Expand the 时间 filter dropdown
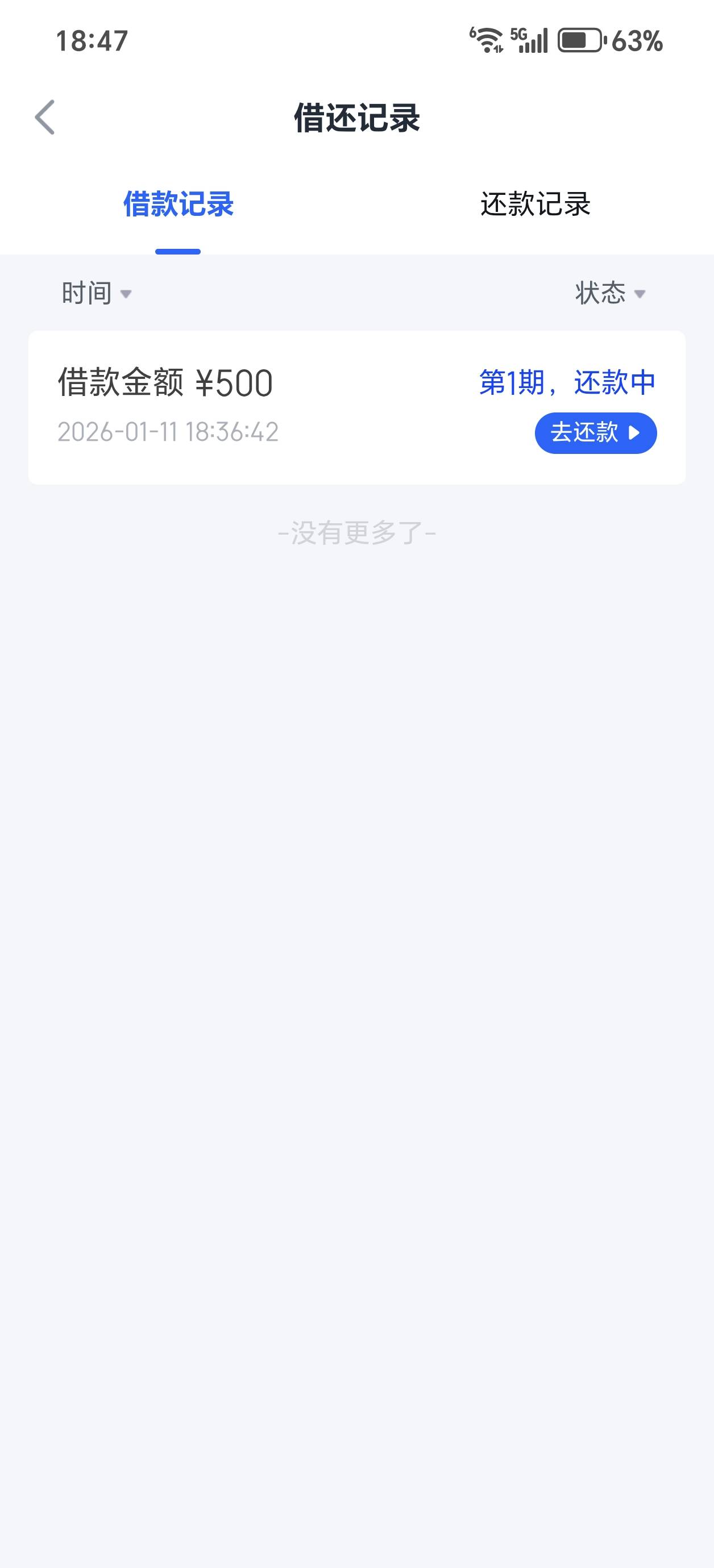Screen dimensions: 714x1568 coord(97,293)
